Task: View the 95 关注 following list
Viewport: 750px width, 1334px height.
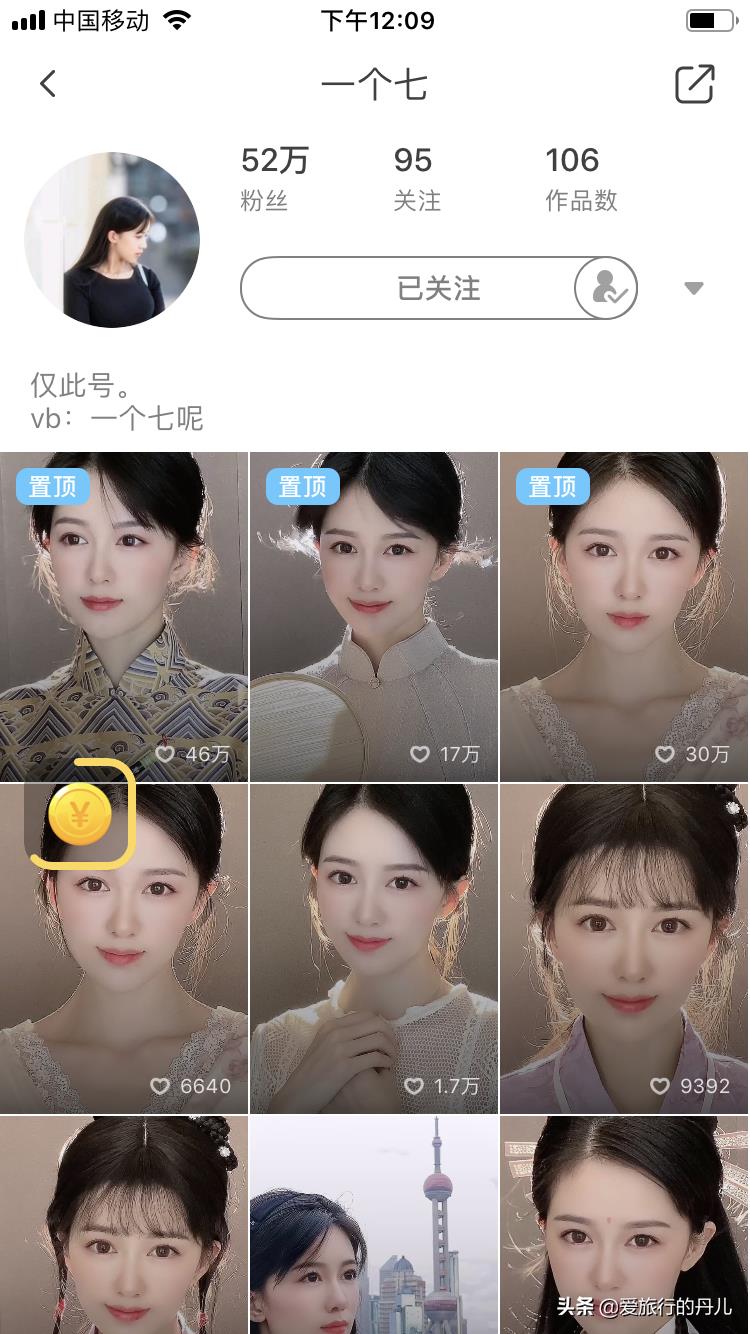Action: [416, 179]
